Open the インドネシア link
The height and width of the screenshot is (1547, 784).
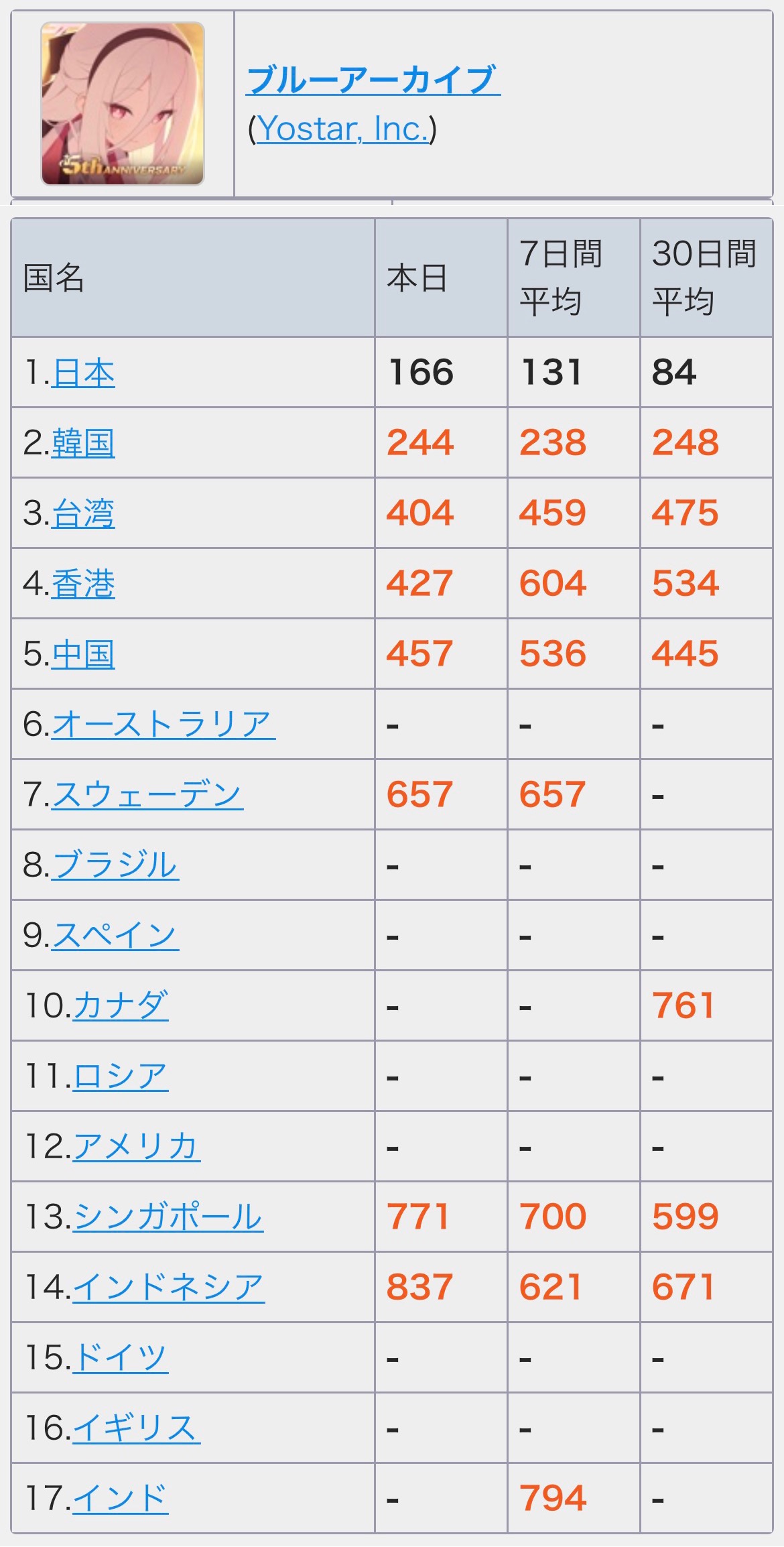point(168,1288)
